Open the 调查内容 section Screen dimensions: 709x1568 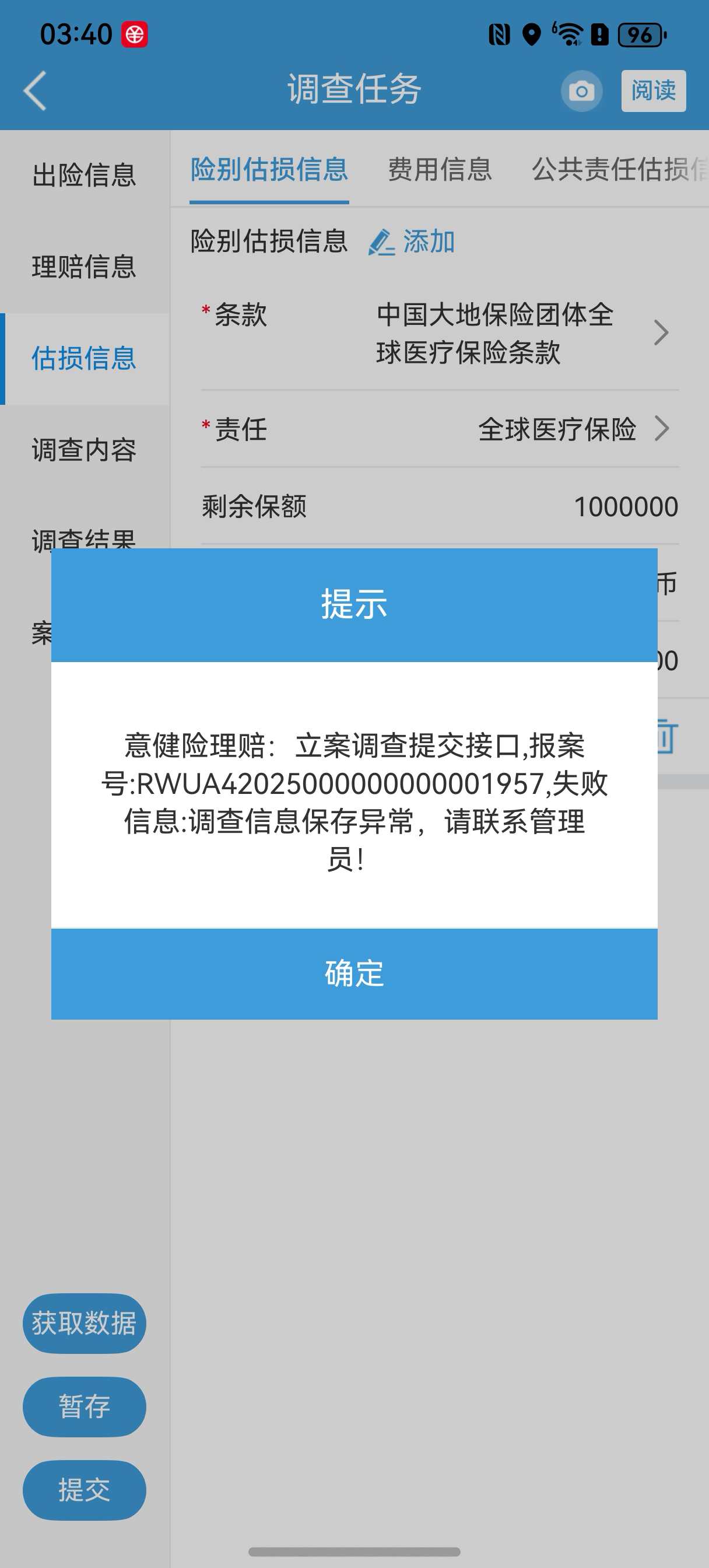(x=85, y=450)
